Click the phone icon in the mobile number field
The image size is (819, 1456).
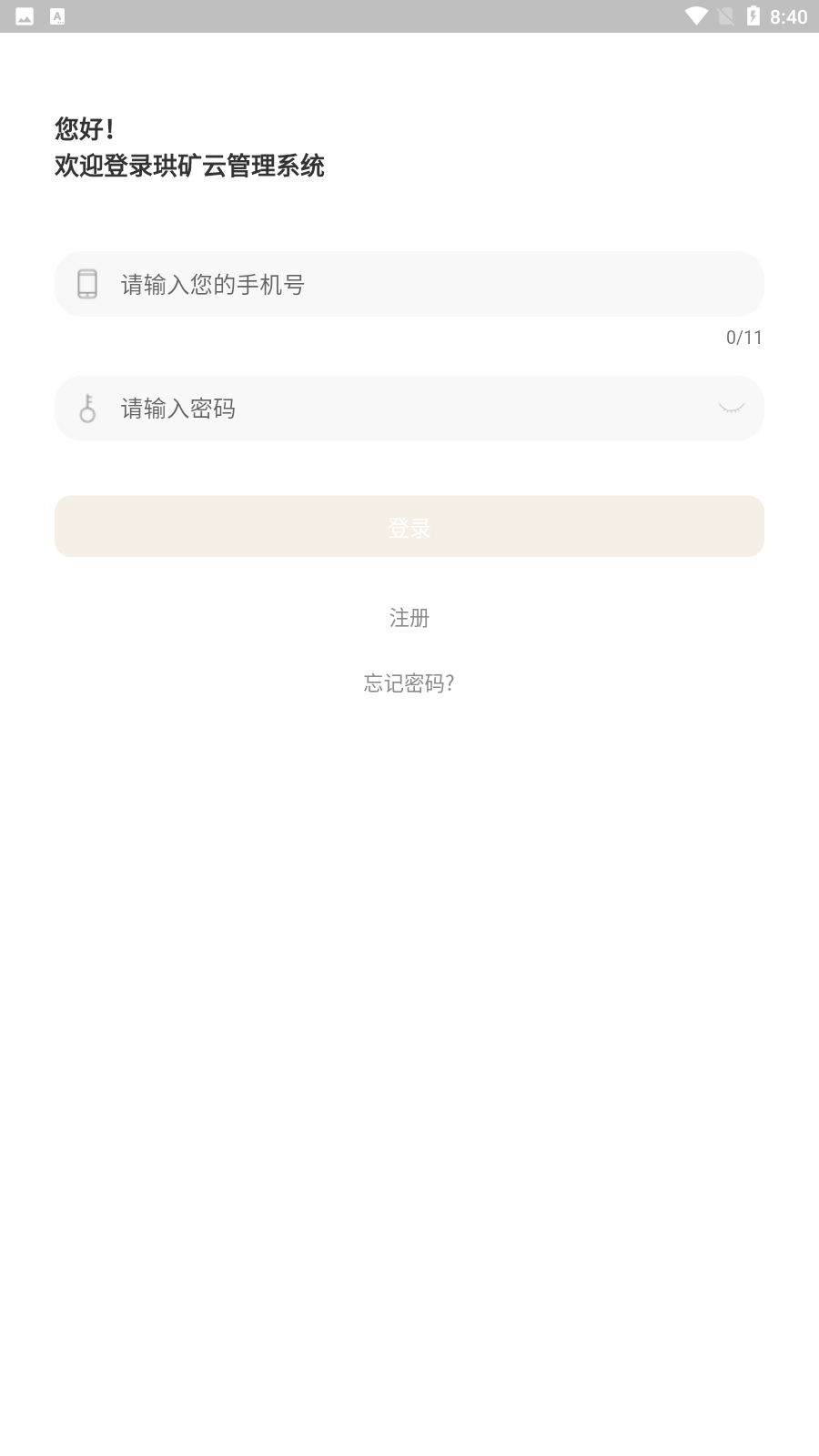86,284
